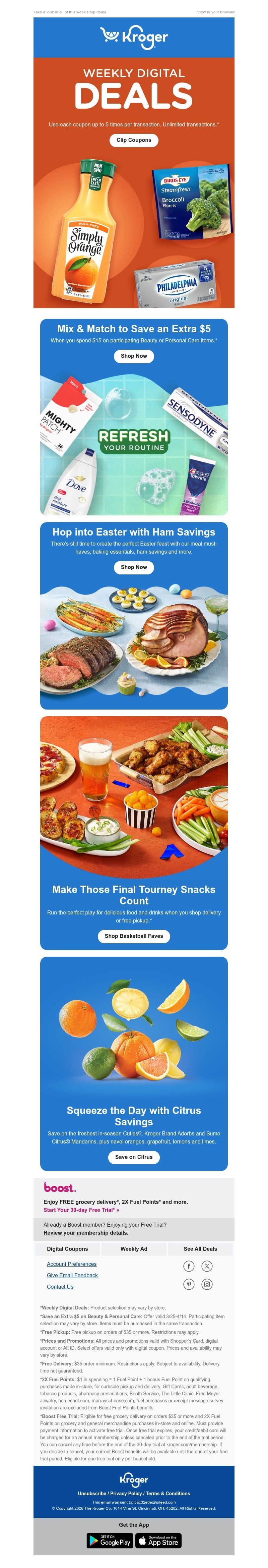Open Kroger's Pinterest page

(x=189, y=1284)
